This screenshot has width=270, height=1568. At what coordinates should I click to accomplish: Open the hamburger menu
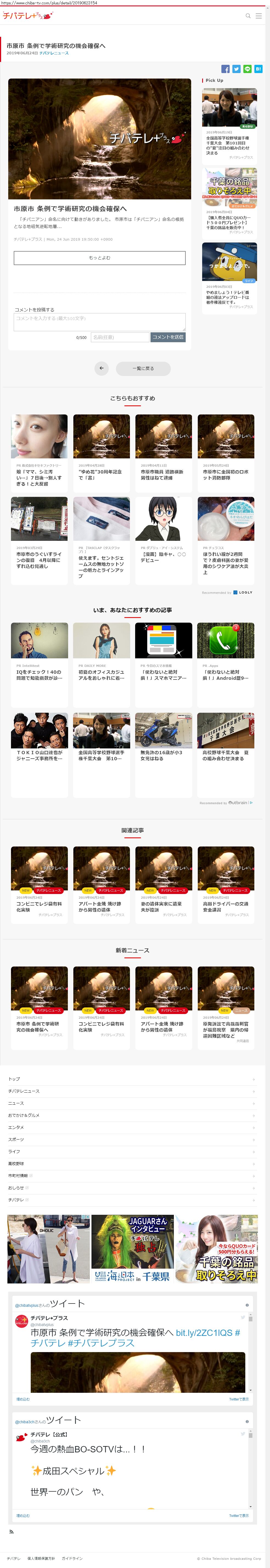pos(258,16)
